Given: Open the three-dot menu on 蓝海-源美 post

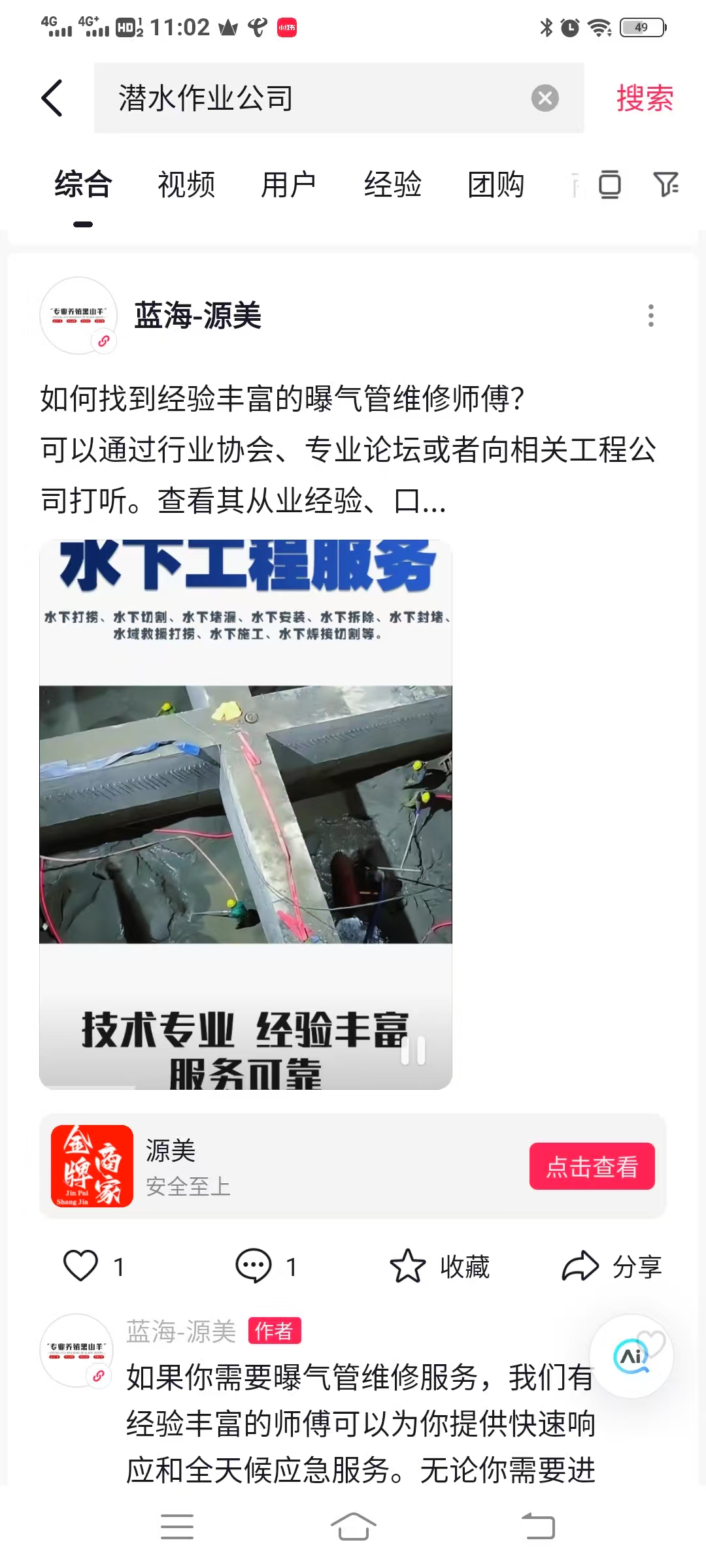Looking at the screenshot, I should tap(650, 316).
